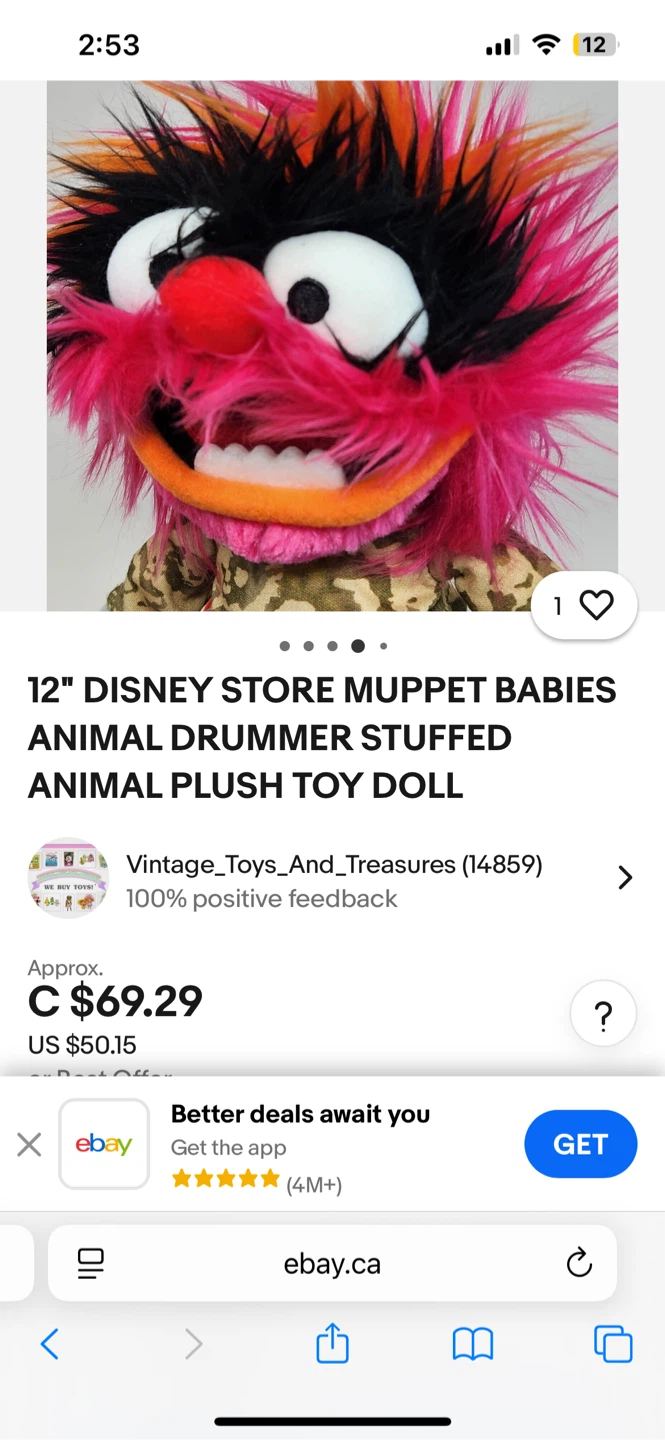Open Safari bookmarks

[x=473, y=1344]
